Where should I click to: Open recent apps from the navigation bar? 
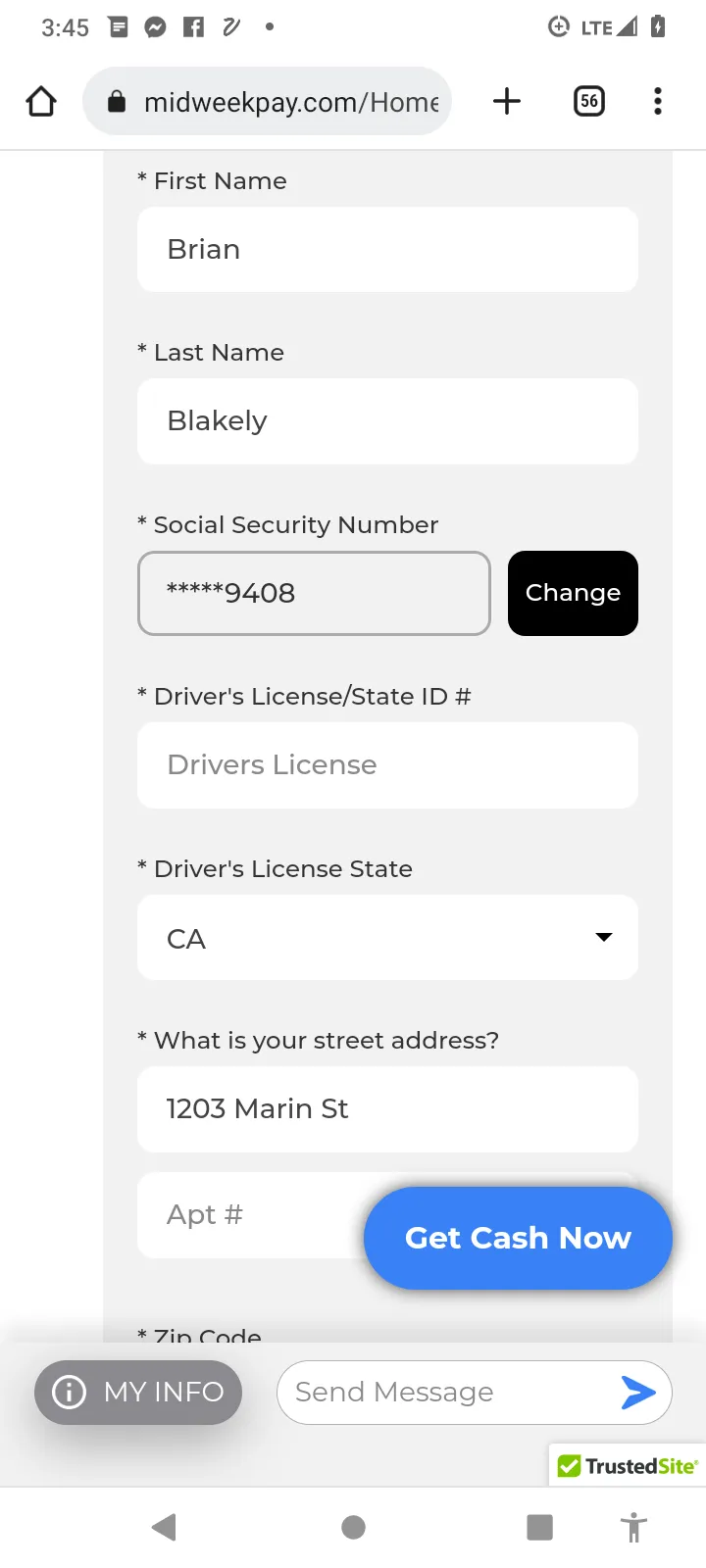pos(539,1527)
